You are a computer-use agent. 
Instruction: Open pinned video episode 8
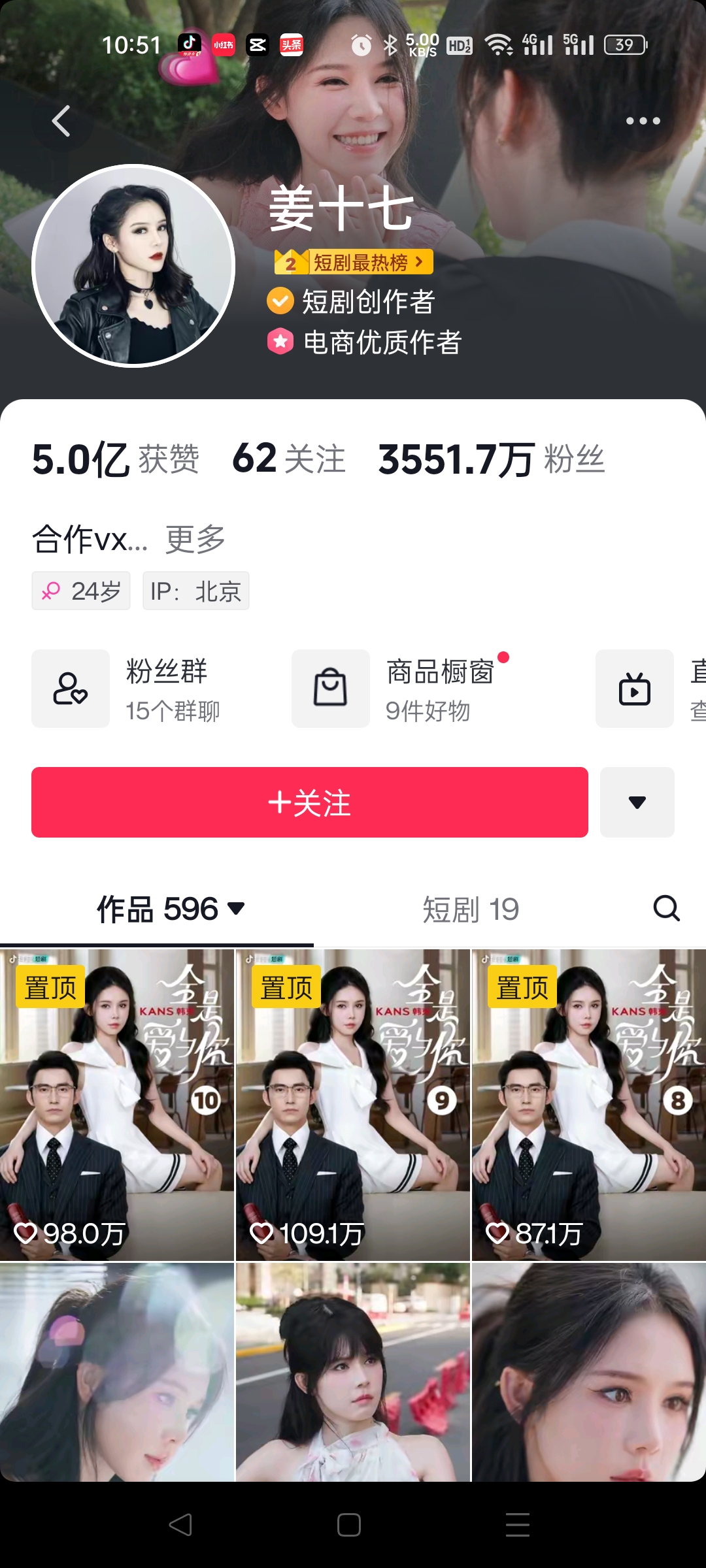click(x=588, y=1104)
